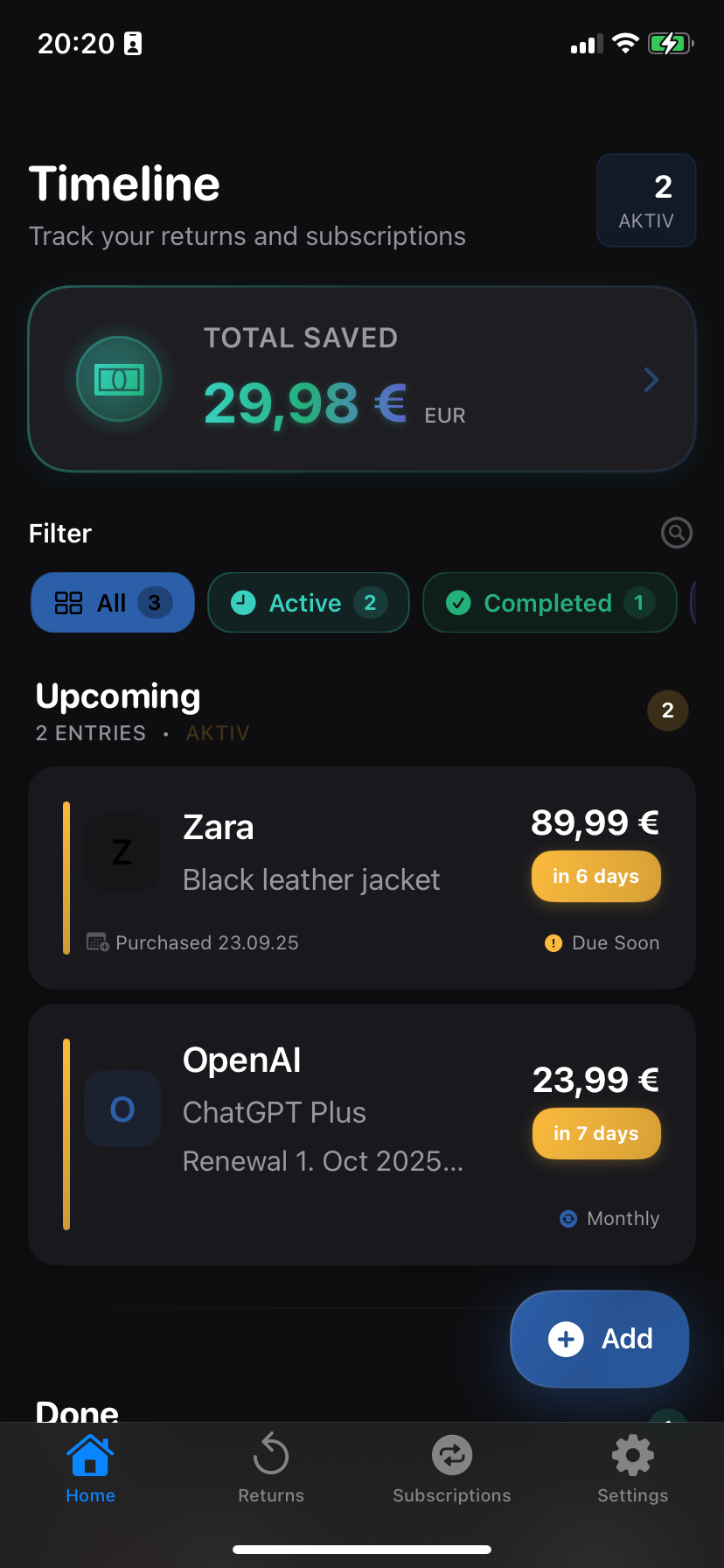Add a new entry
Viewport: 724px width, 1568px height.
[600, 1339]
